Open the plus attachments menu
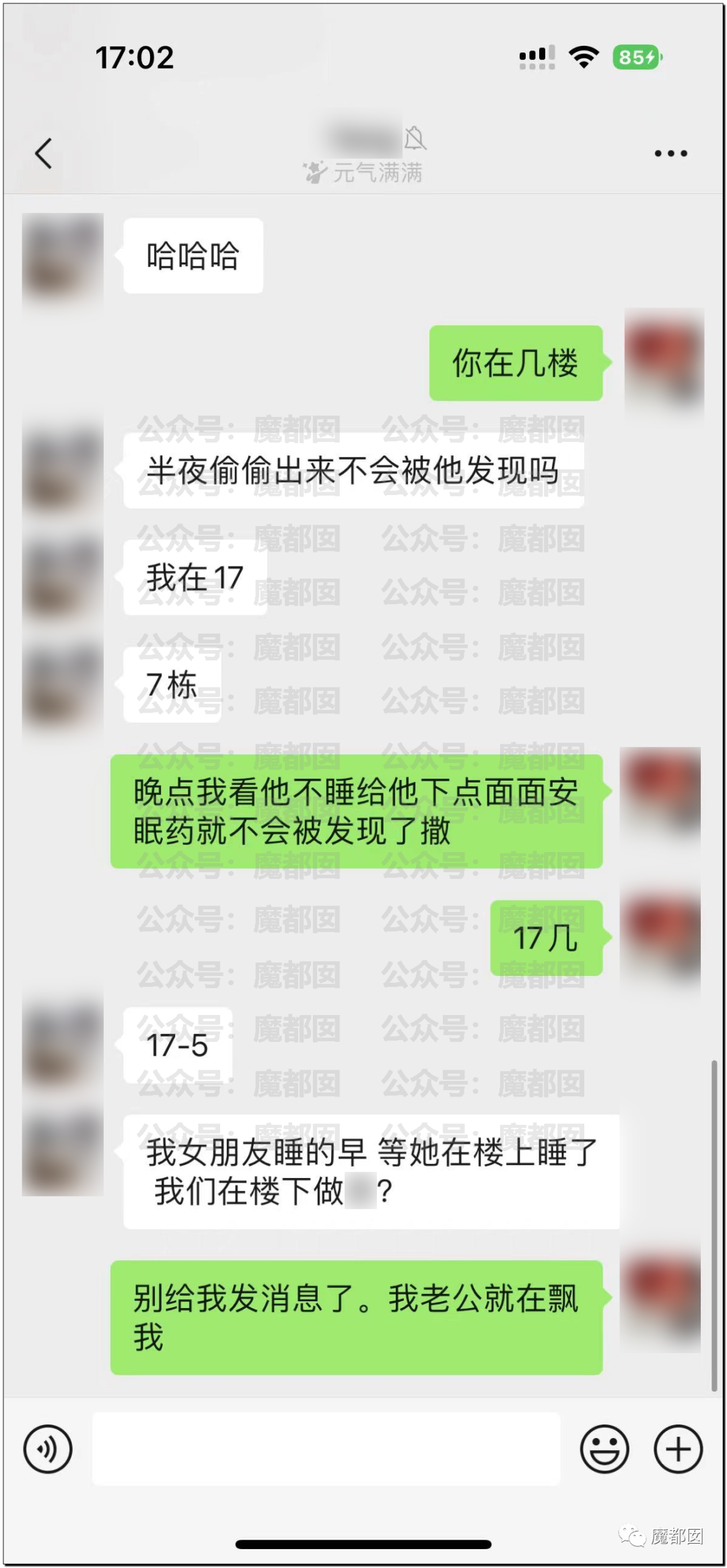 tap(678, 1449)
